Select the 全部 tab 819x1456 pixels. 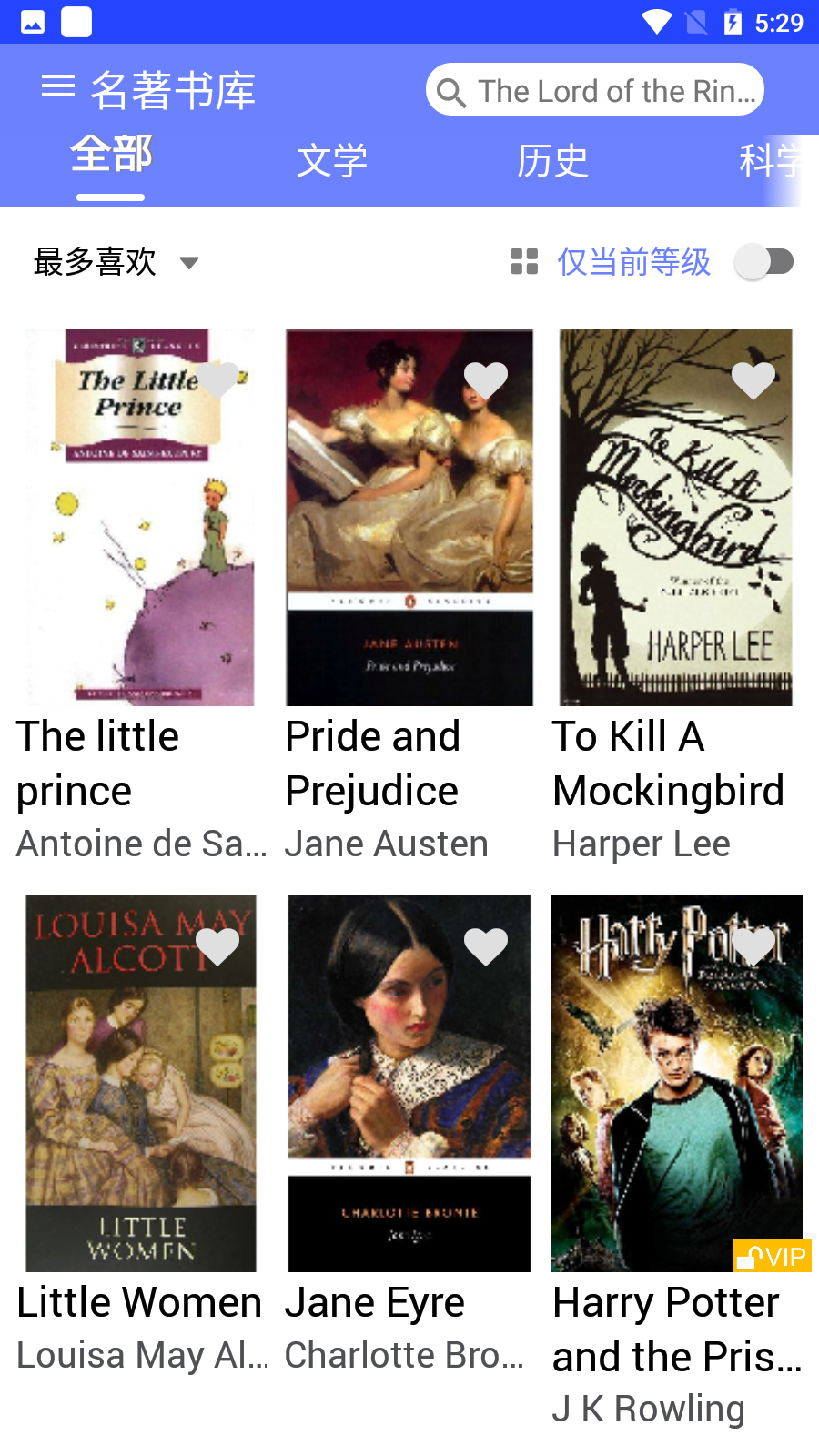click(x=111, y=157)
